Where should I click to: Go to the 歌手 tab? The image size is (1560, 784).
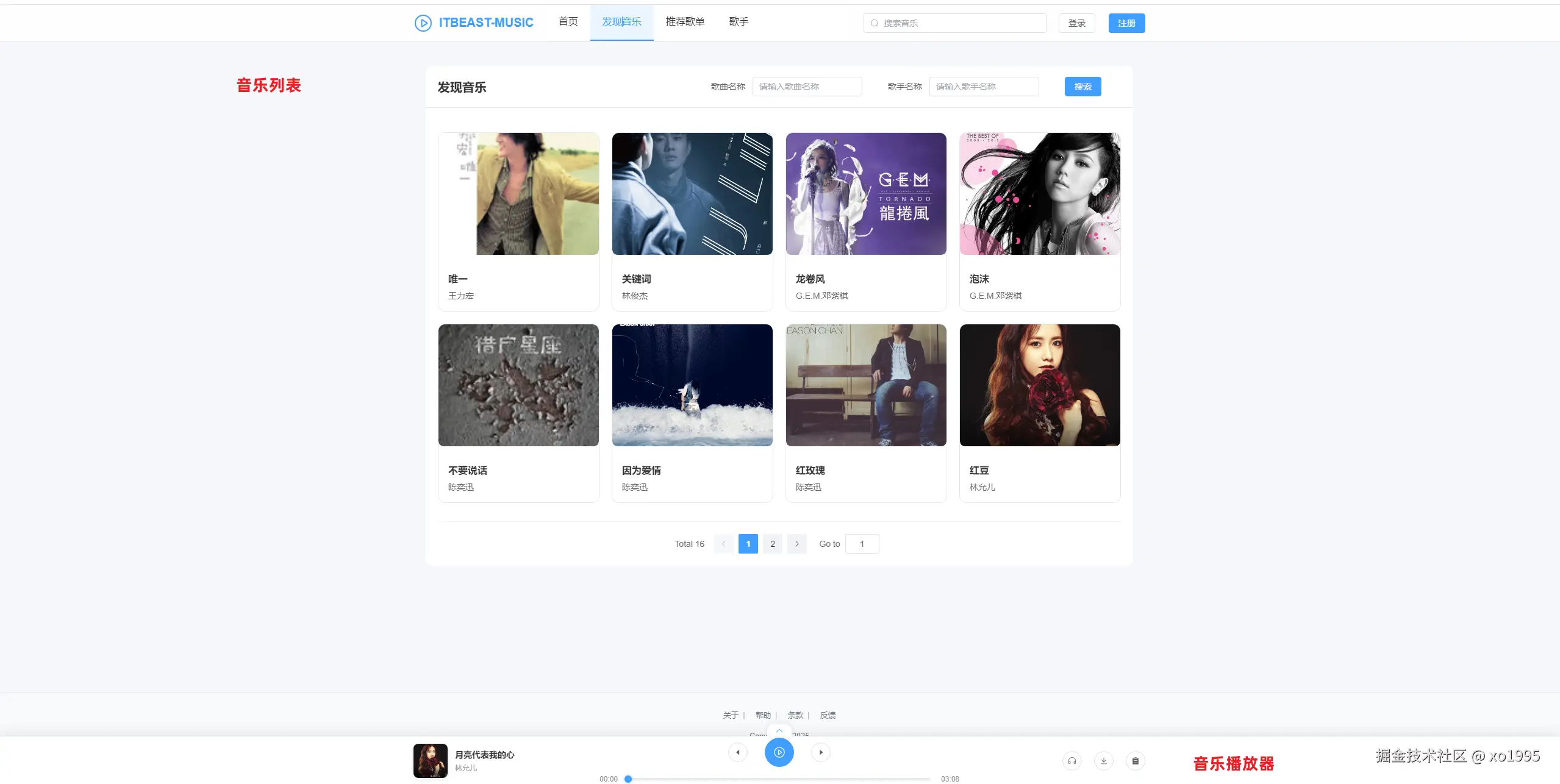click(739, 22)
